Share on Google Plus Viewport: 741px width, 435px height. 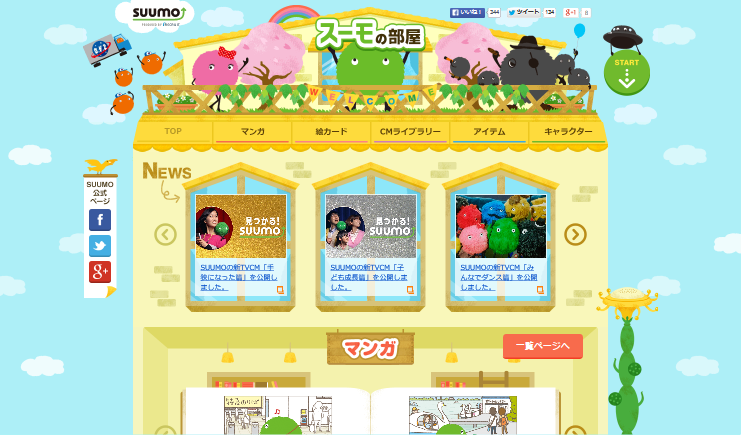(570, 12)
